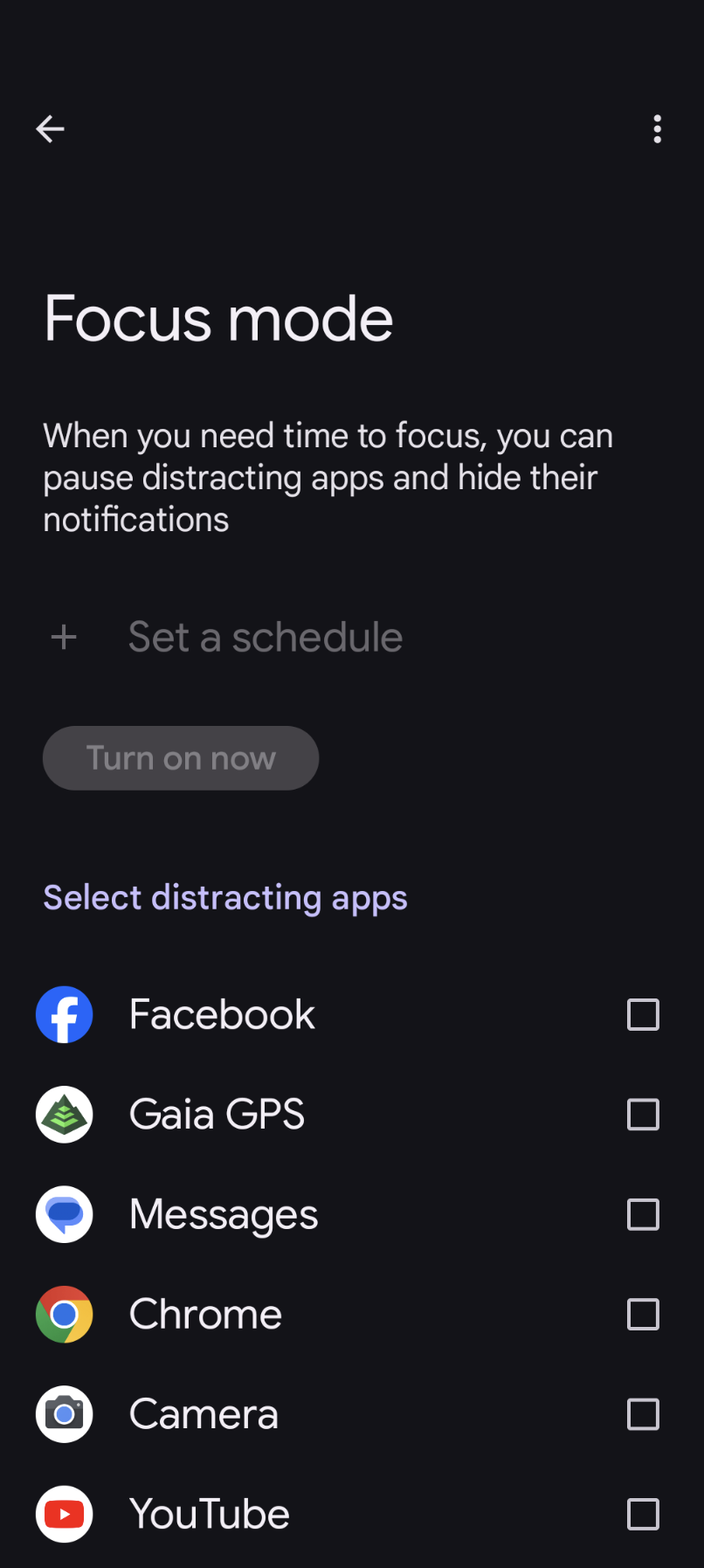
Task: Mark Messages as distracting
Action: click(643, 1214)
